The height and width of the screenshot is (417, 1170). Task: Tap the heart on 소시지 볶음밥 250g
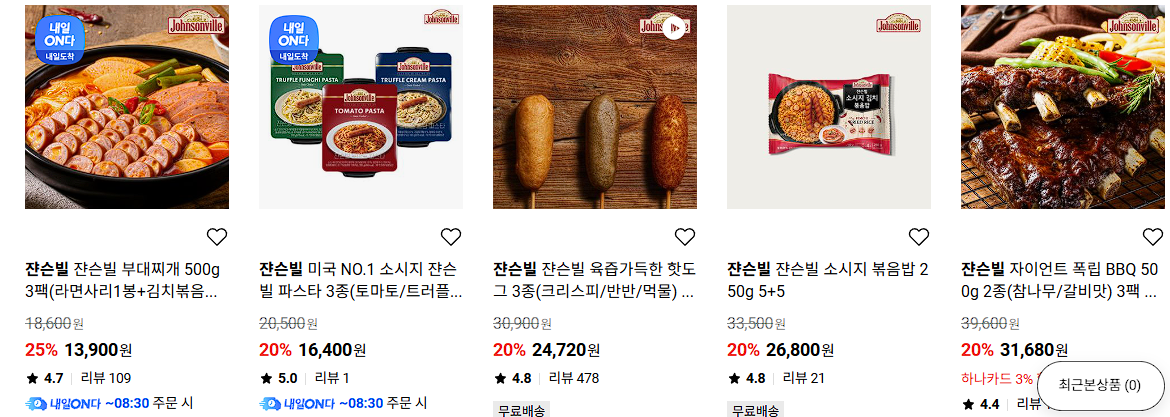point(919,237)
